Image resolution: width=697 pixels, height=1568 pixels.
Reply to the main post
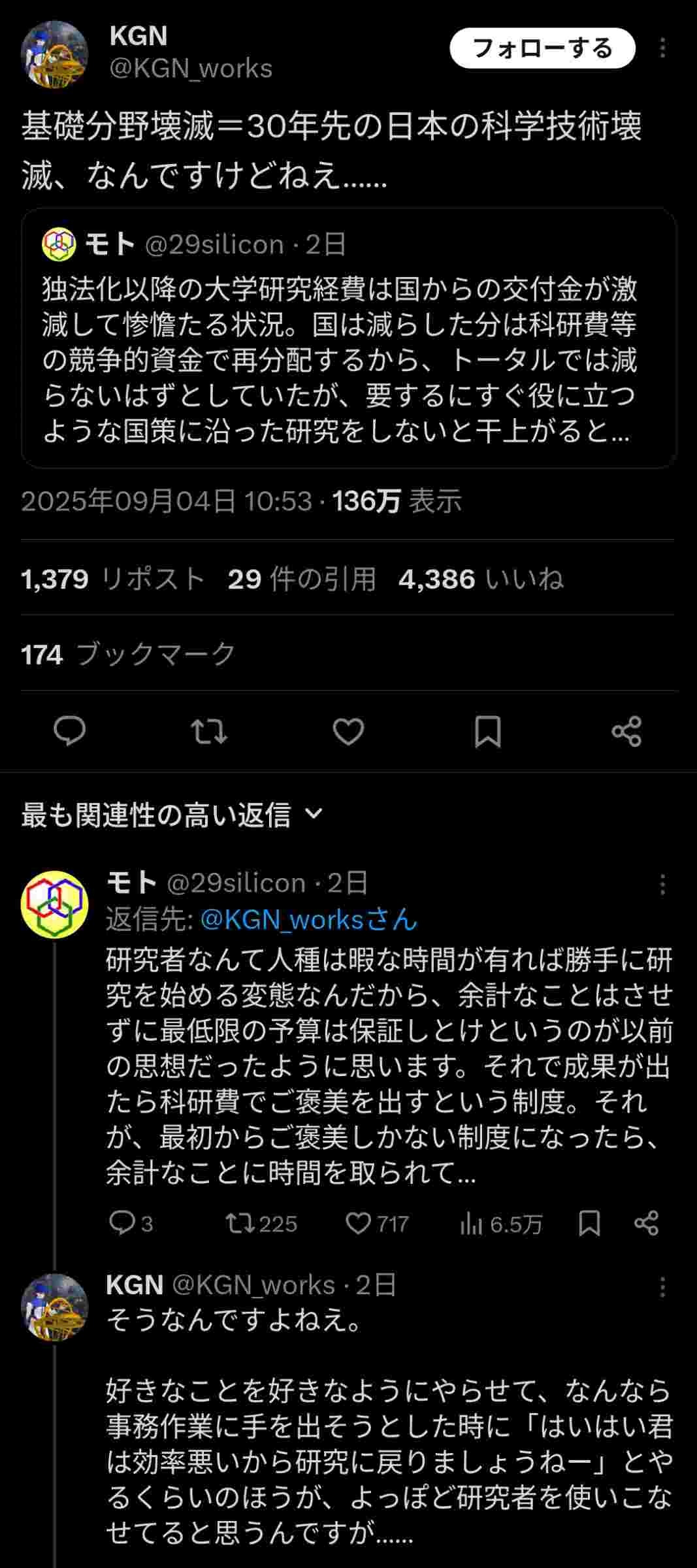click(69, 731)
